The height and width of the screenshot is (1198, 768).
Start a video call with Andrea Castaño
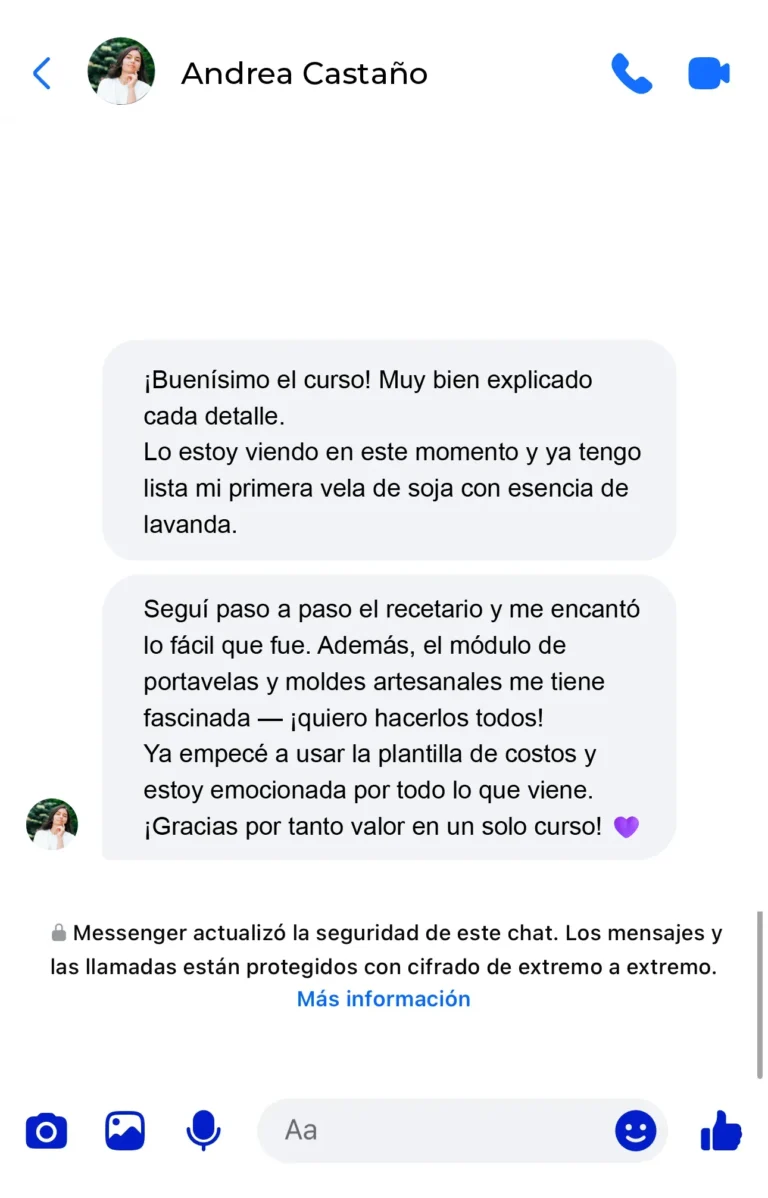[709, 73]
